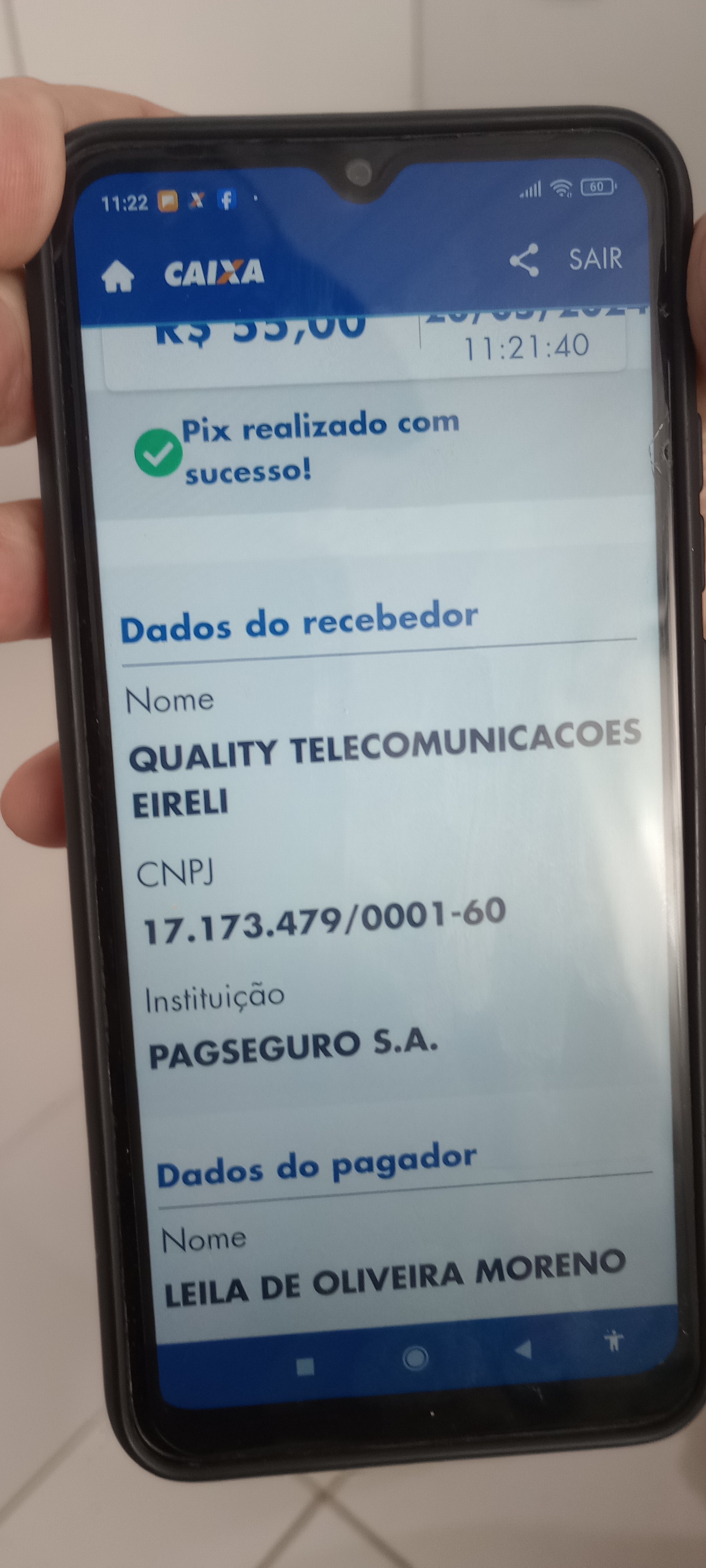706x1568 pixels.
Task: Open recent apps with the square button
Action: point(305,1367)
